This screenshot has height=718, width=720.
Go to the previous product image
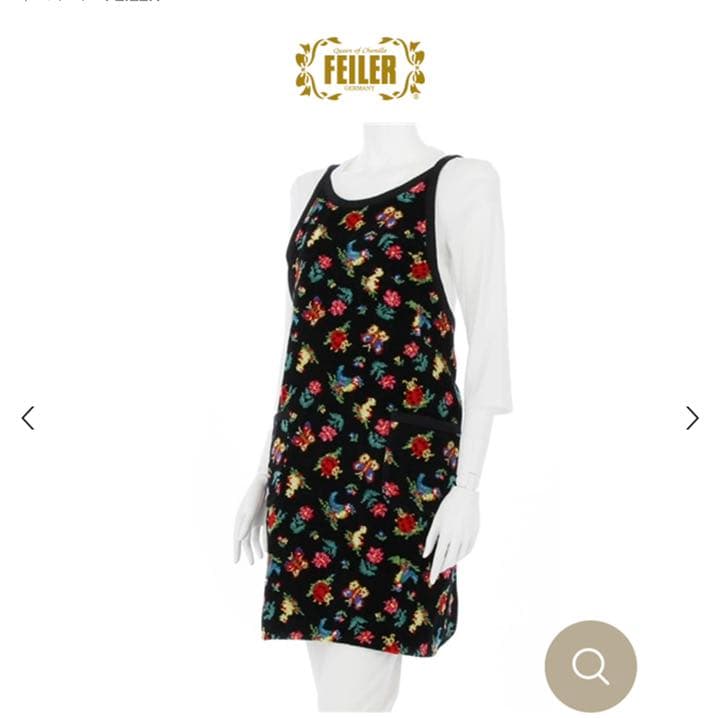pos(28,418)
